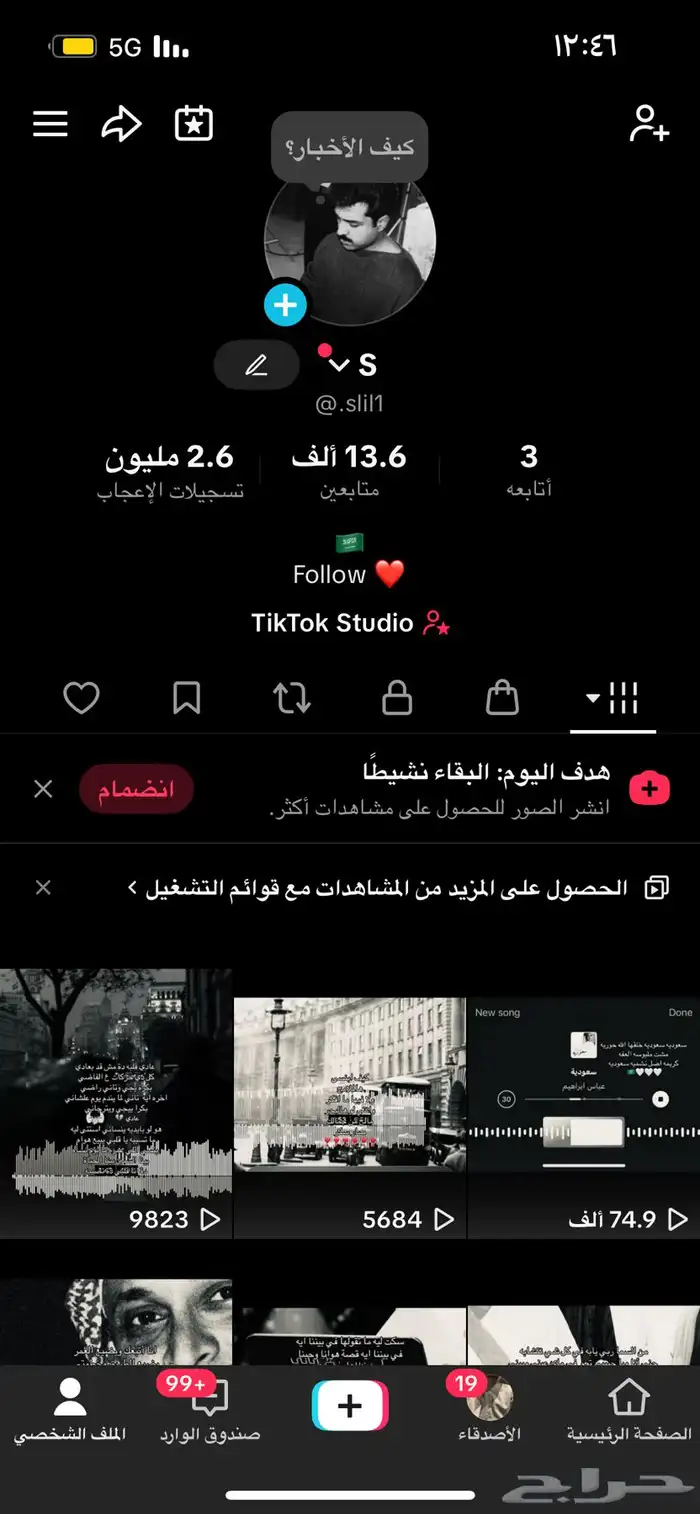
Task: Open the starred calendar icon
Action: [194, 124]
